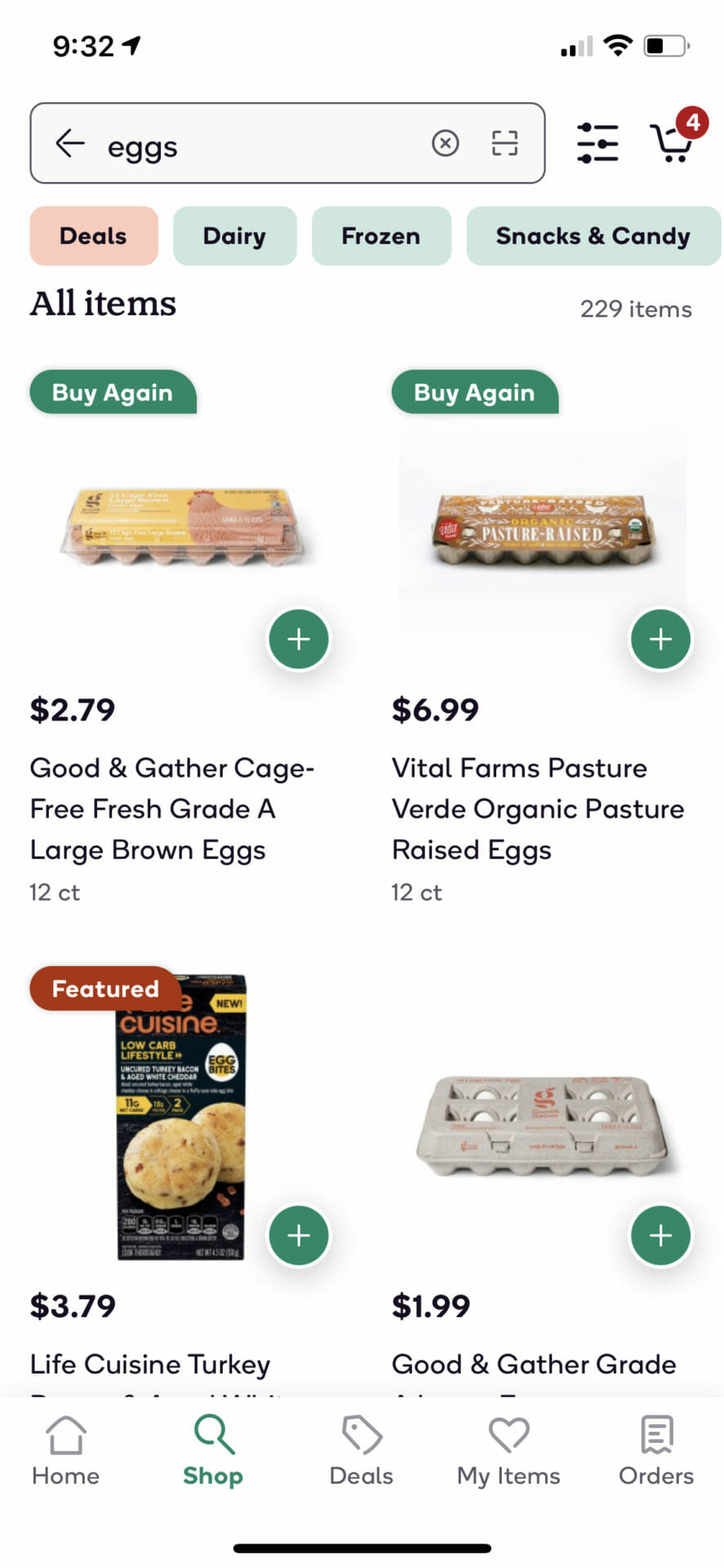Clear the eggs search text

(445, 144)
